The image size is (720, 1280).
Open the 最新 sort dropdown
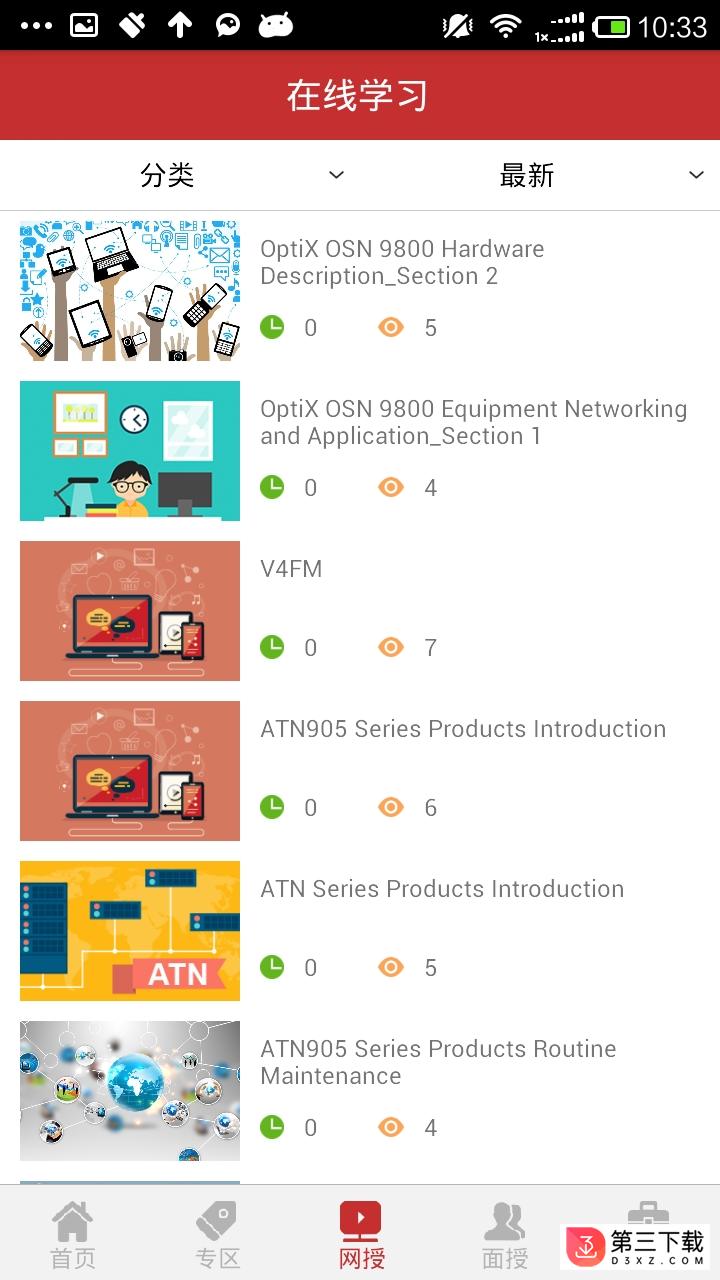pyautogui.click(x=540, y=176)
